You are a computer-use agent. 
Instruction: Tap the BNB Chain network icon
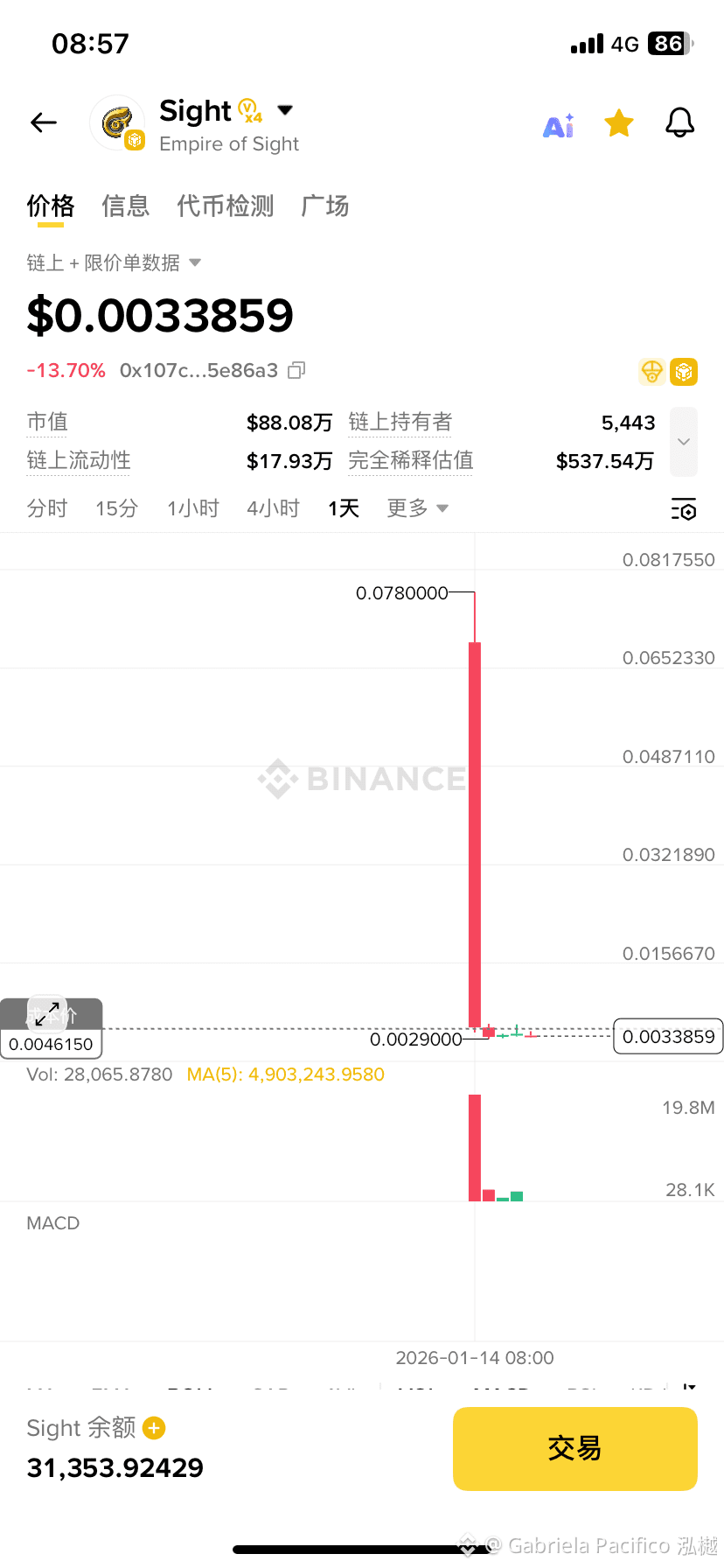(684, 371)
